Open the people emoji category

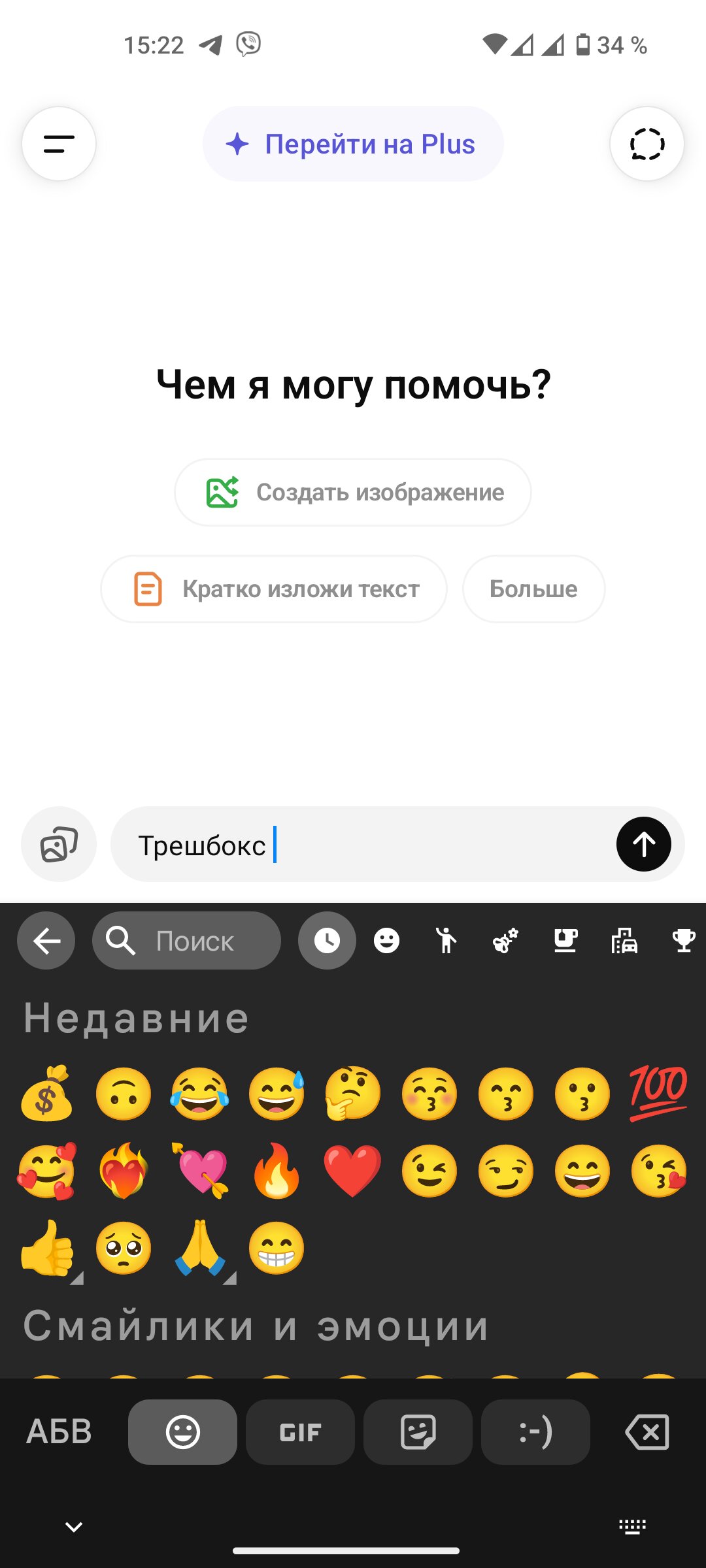pos(446,941)
